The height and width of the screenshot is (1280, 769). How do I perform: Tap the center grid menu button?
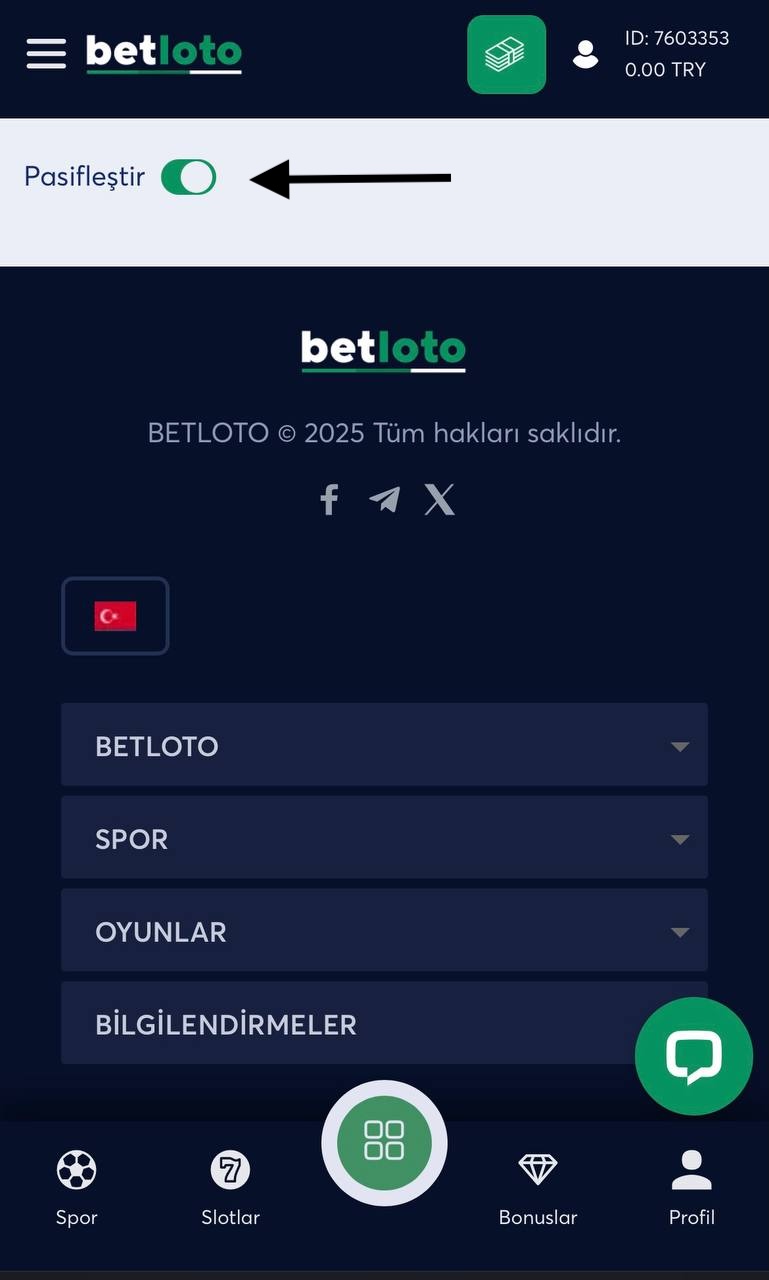pos(384,1141)
